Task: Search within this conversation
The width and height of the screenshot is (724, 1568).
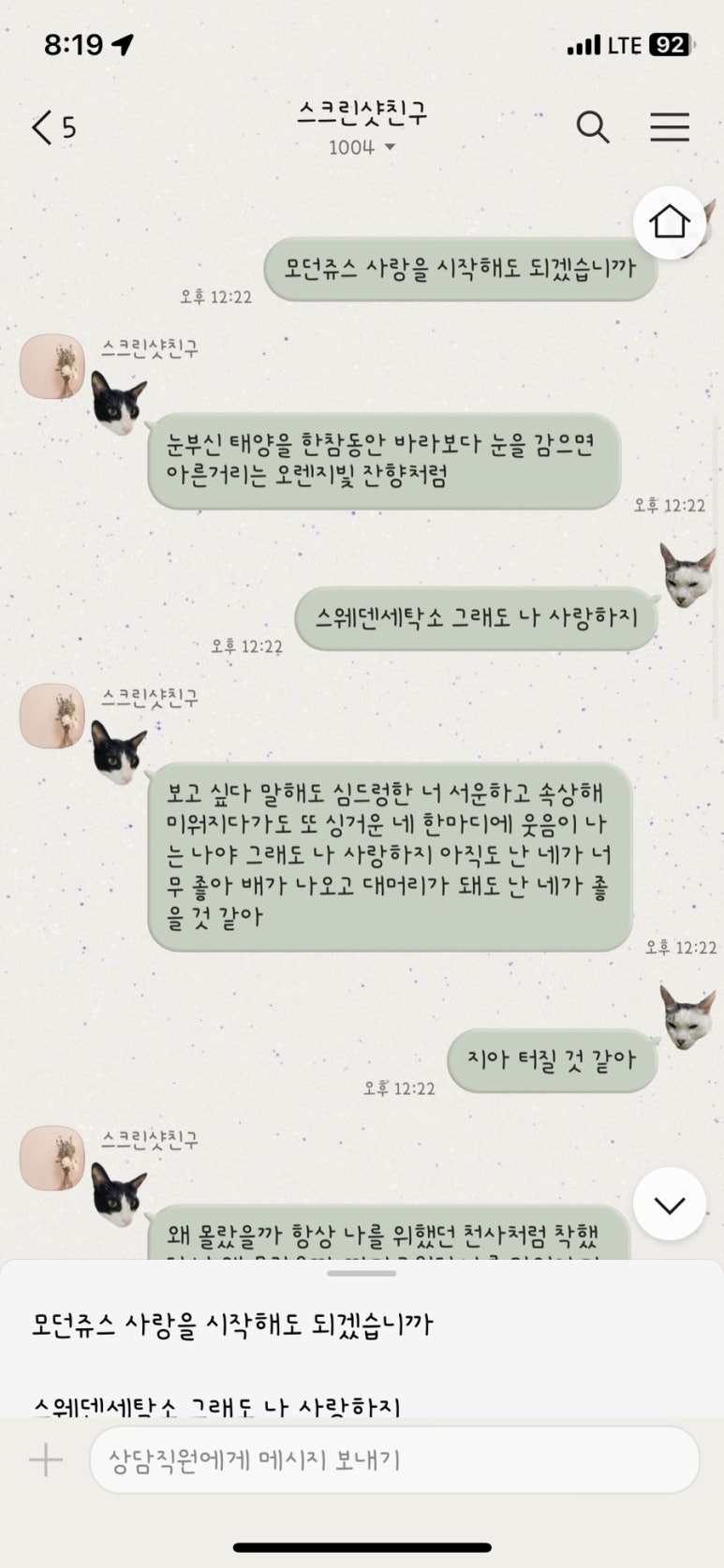Action: pos(592,127)
